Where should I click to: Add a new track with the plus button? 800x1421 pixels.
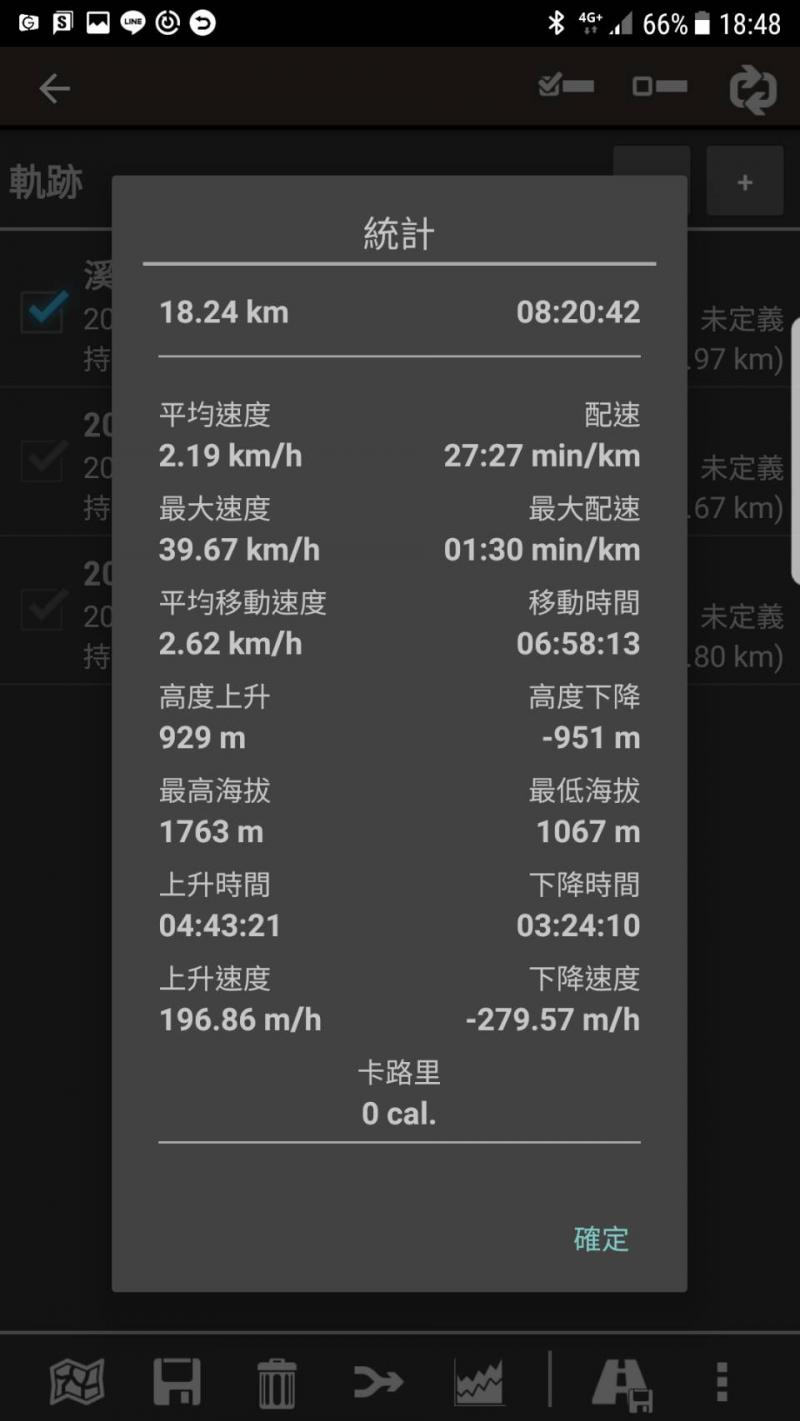(x=744, y=182)
